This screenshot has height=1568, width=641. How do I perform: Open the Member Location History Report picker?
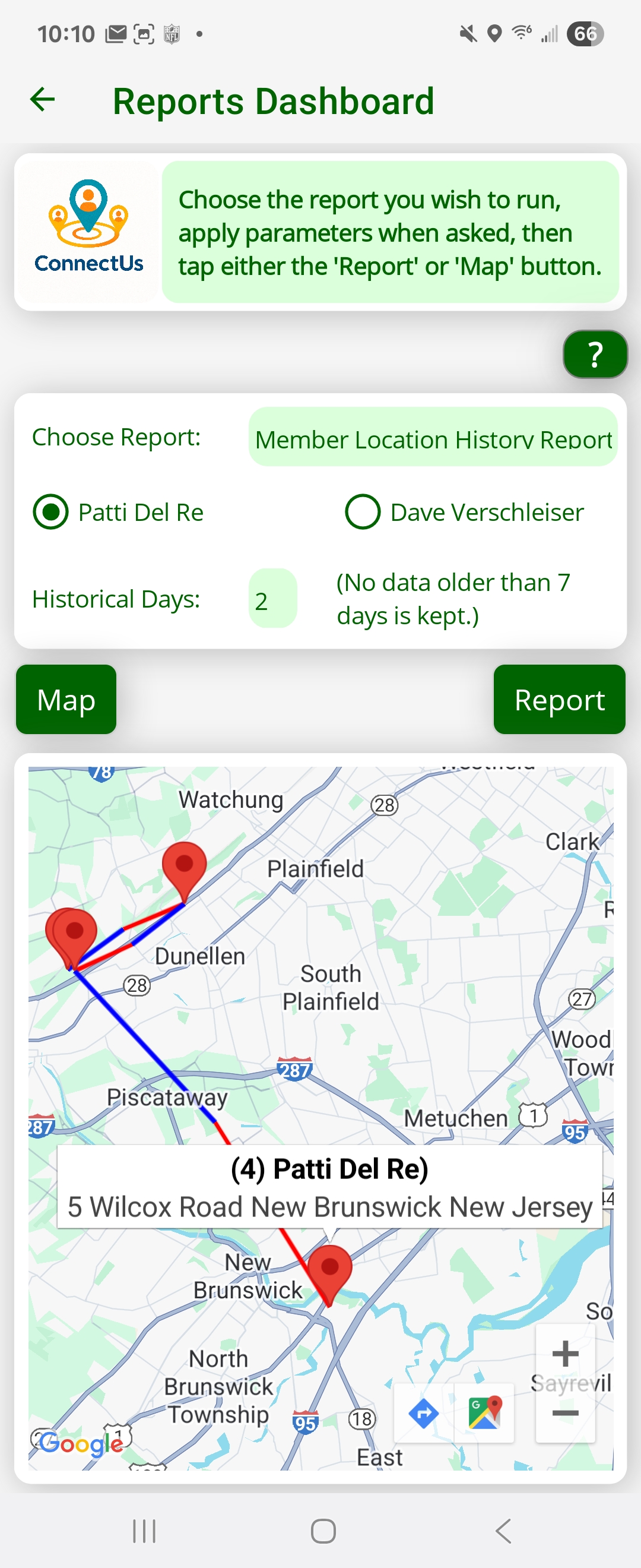click(433, 438)
